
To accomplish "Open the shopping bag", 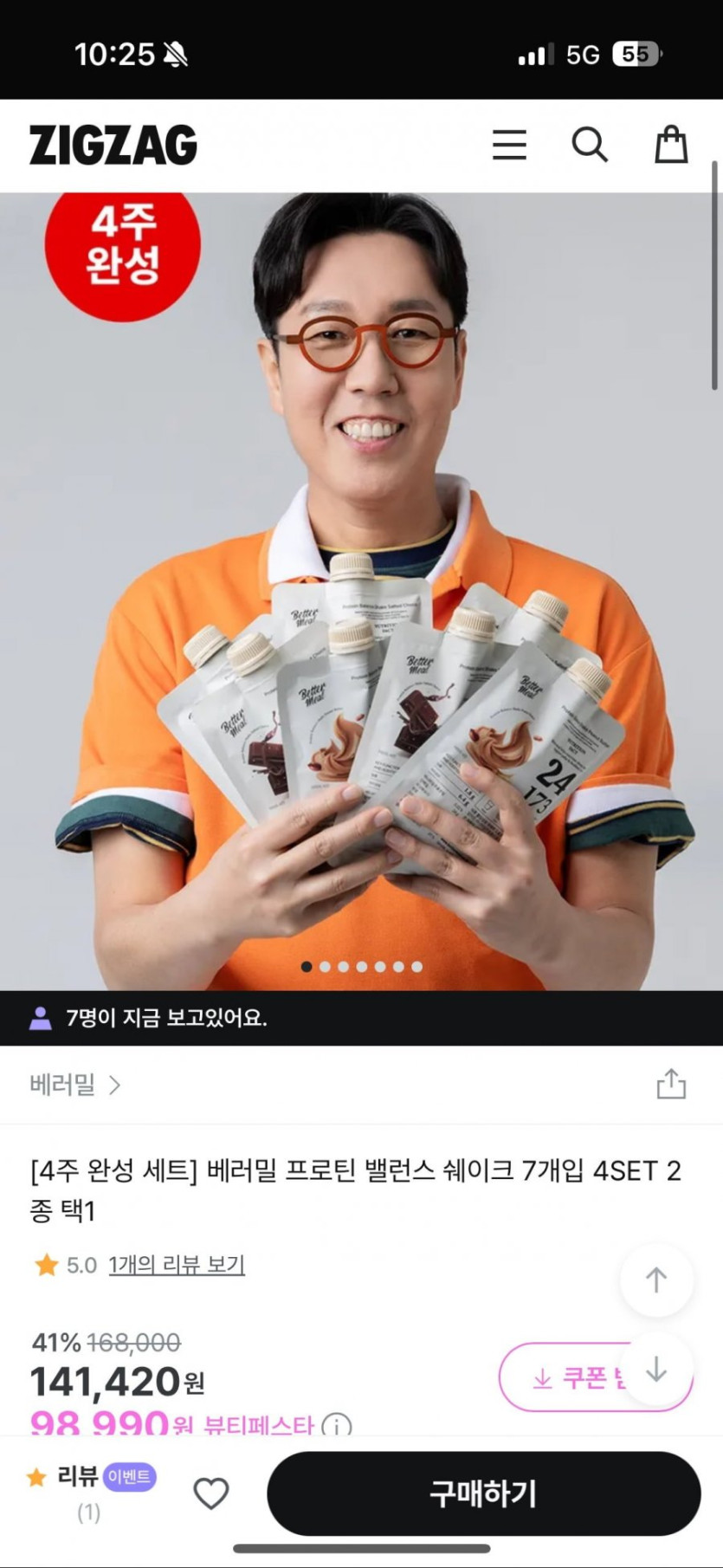I will click(671, 144).
